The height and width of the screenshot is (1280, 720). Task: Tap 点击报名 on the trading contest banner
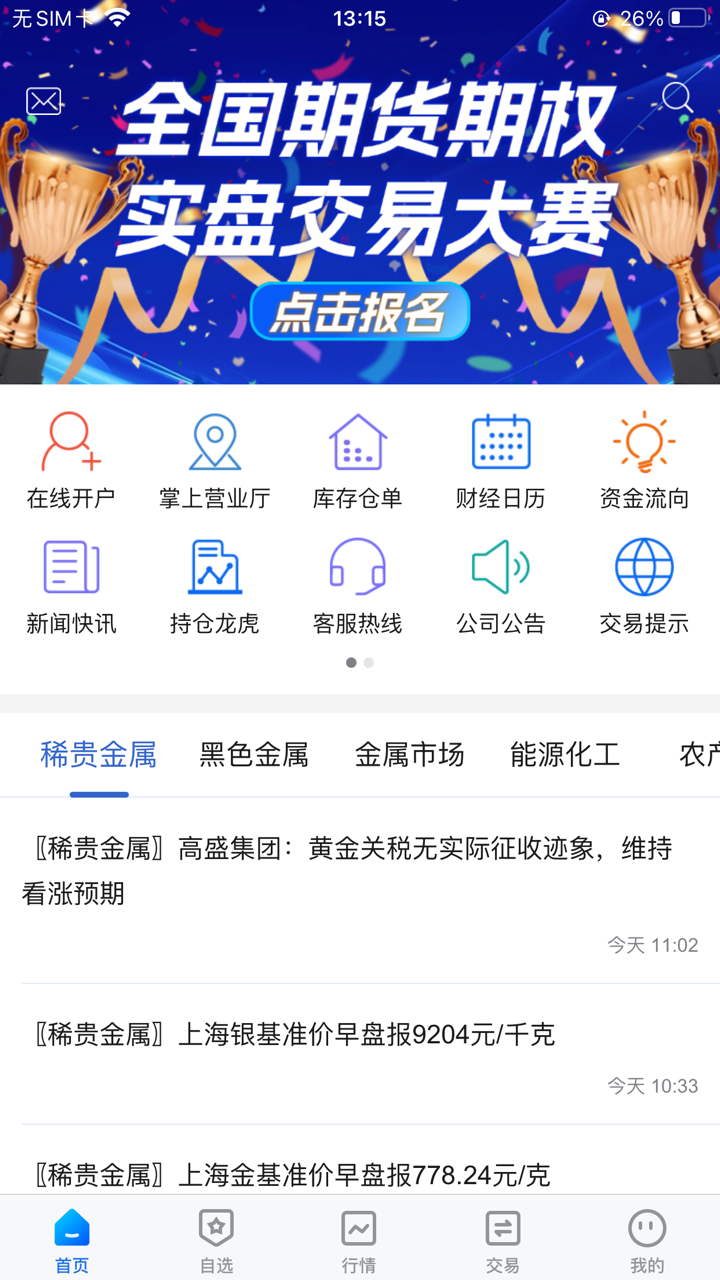coord(360,312)
